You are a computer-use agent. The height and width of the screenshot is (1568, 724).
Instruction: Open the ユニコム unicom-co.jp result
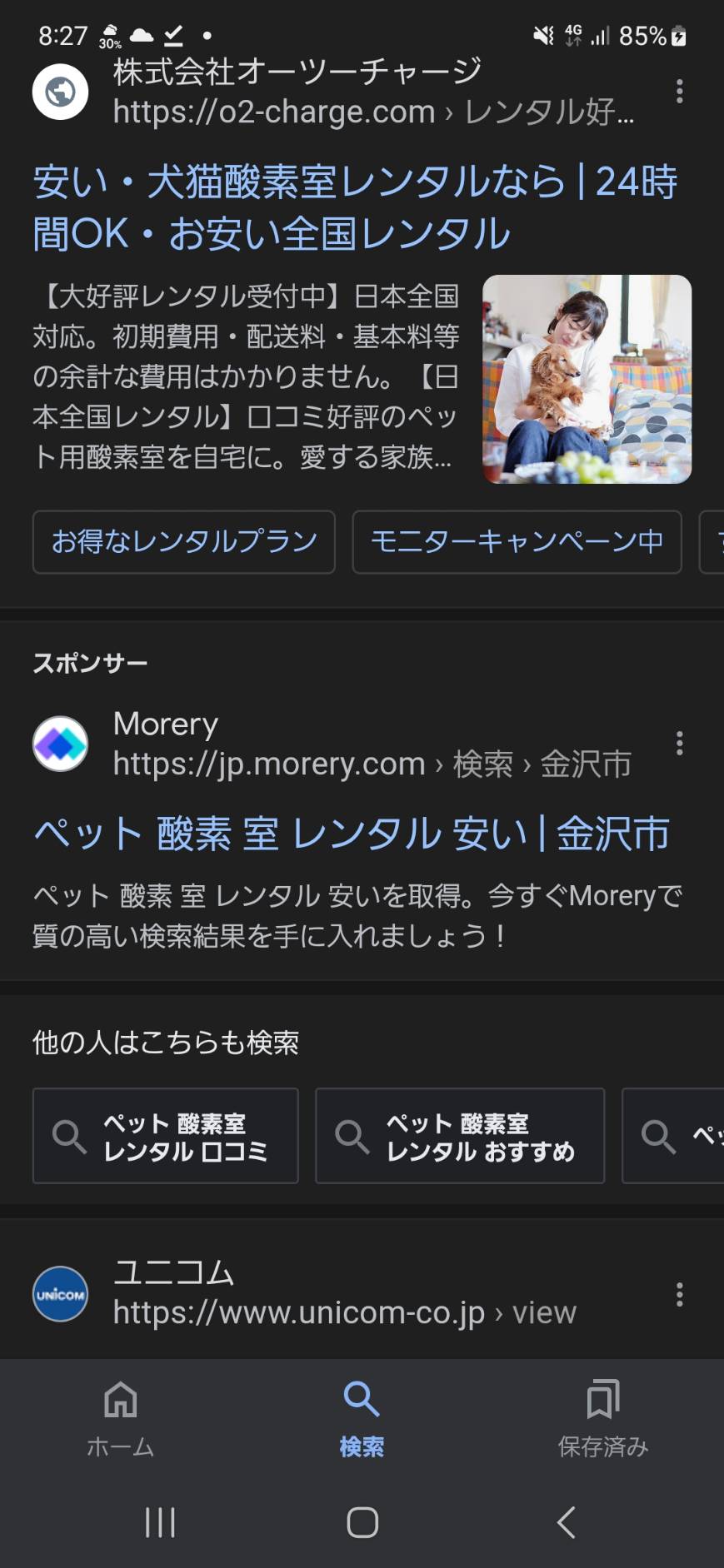(x=345, y=1293)
